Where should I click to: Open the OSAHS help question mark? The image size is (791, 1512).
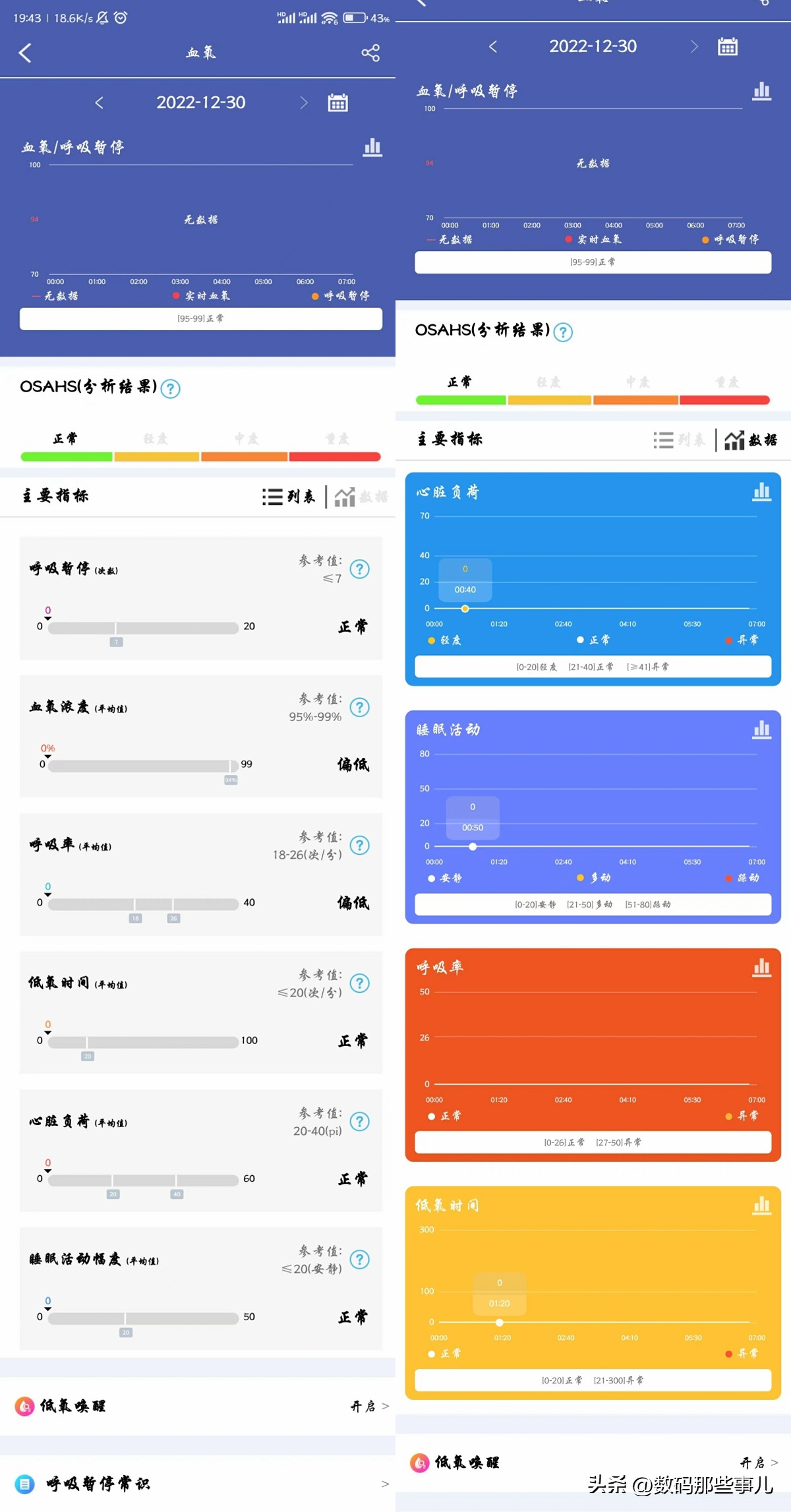click(x=169, y=389)
